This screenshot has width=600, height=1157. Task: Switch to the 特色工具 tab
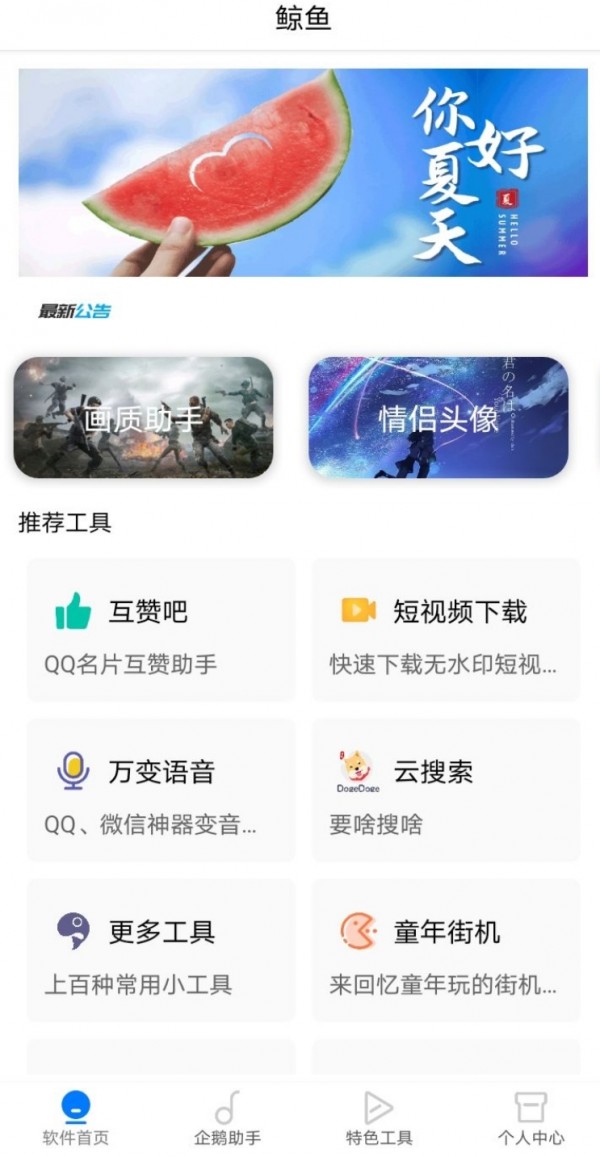[379, 1118]
